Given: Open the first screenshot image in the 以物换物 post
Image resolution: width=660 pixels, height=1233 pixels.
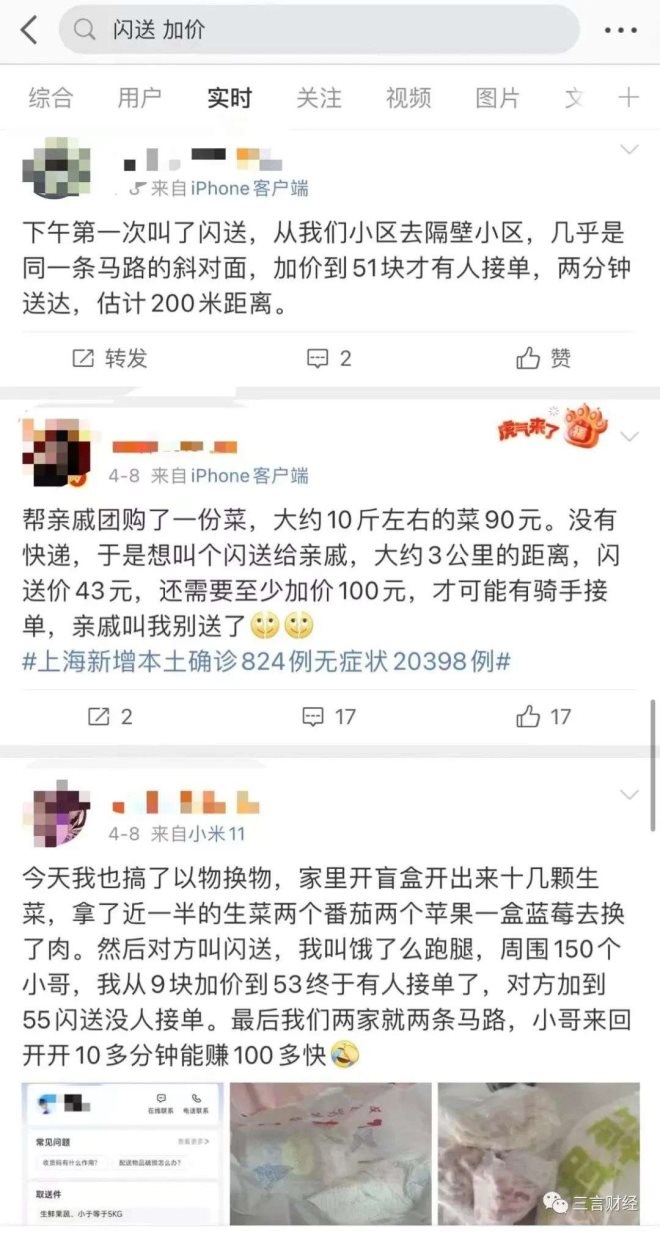Looking at the screenshot, I should click(122, 1153).
